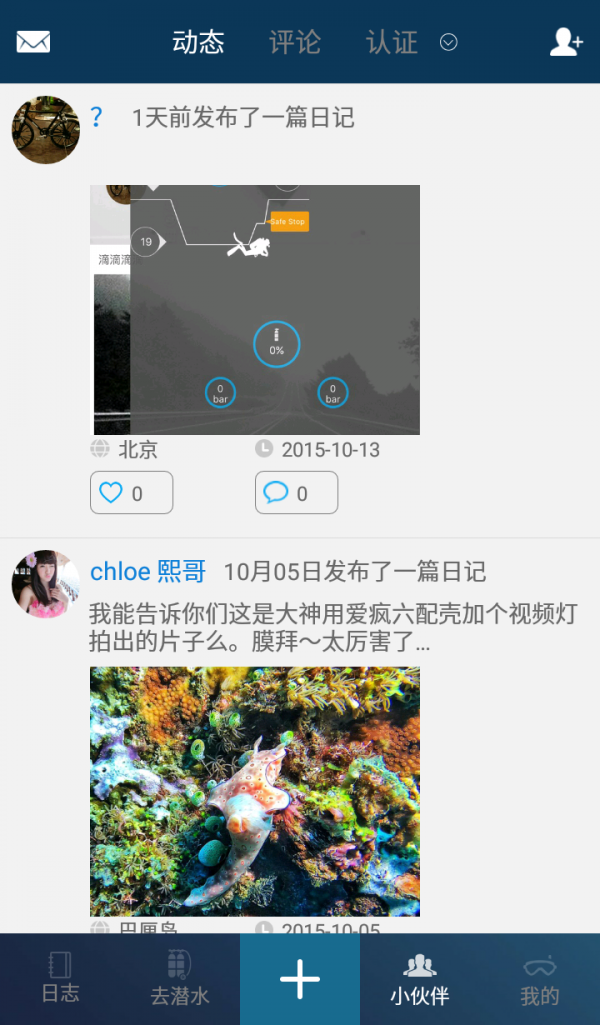Switch to the 认证 tab

(392, 42)
